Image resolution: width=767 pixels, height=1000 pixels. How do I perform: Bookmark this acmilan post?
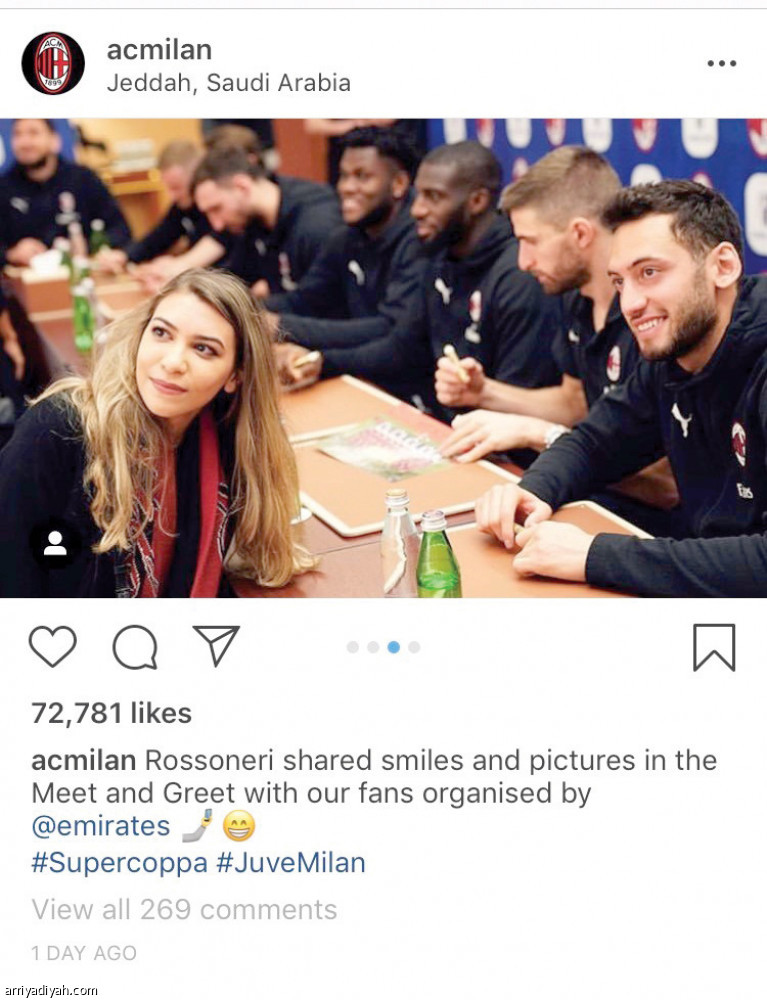coord(714,647)
